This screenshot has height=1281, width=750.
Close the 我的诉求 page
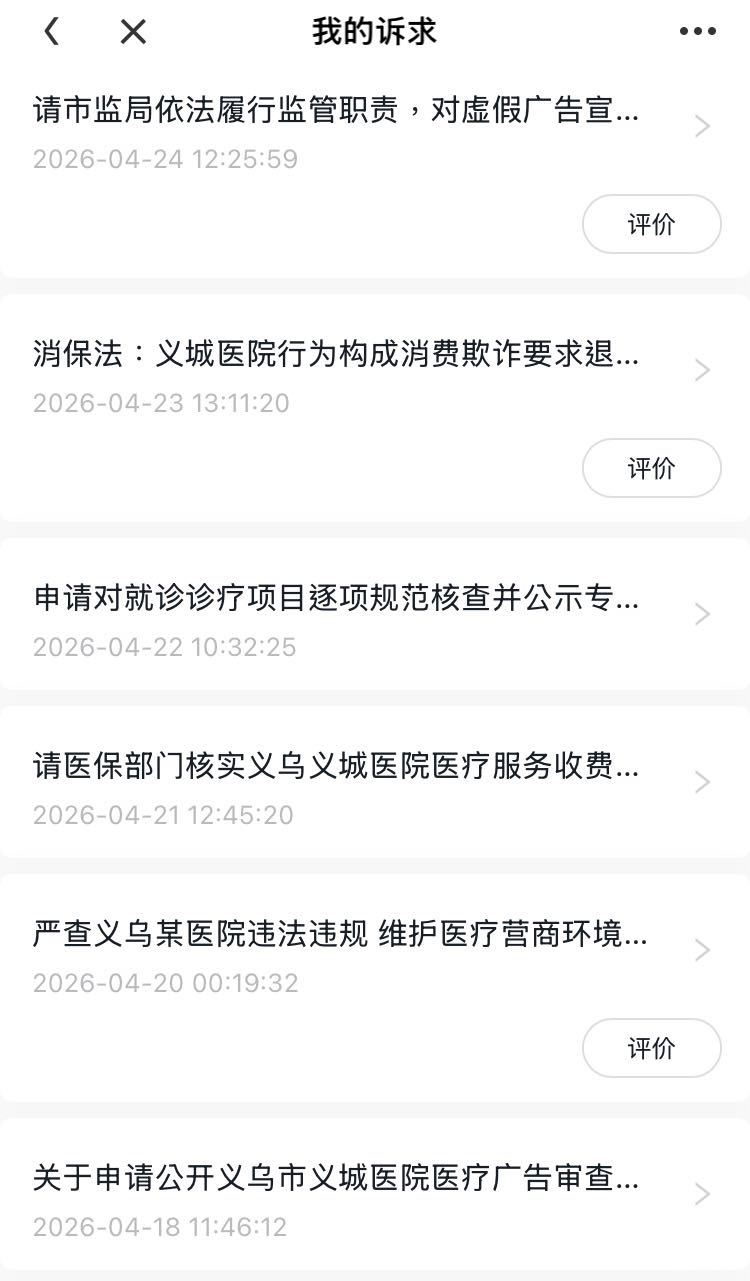tap(133, 32)
